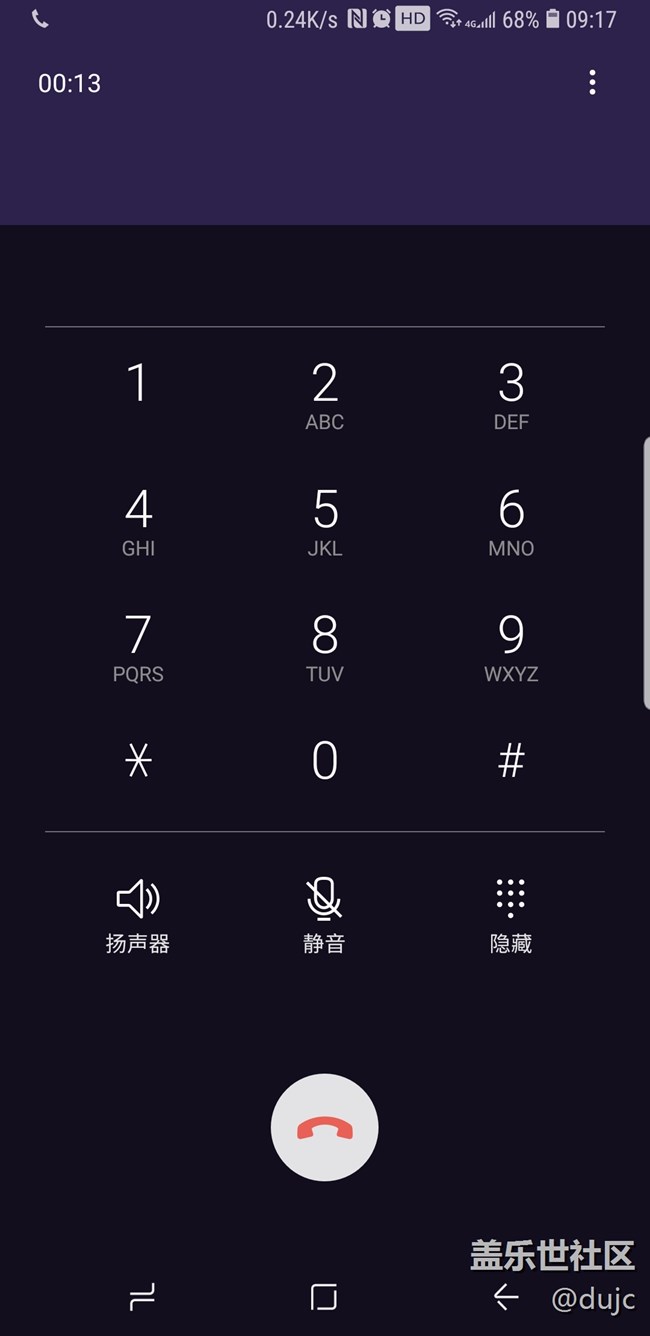Image resolution: width=650 pixels, height=1336 pixels.
Task: Go to home via navigation bar
Action: (x=324, y=1297)
